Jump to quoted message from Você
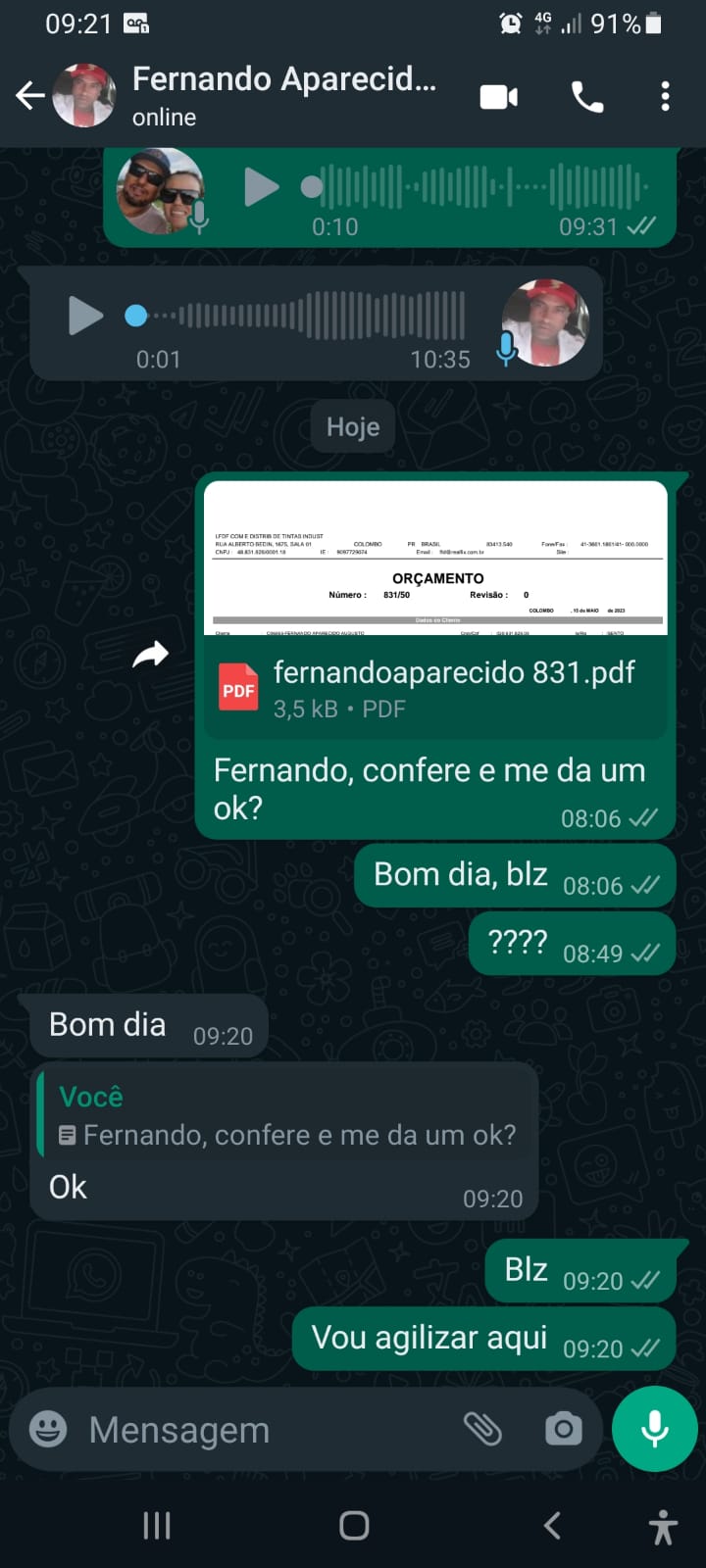Image resolution: width=706 pixels, height=1568 pixels. [284, 1117]
